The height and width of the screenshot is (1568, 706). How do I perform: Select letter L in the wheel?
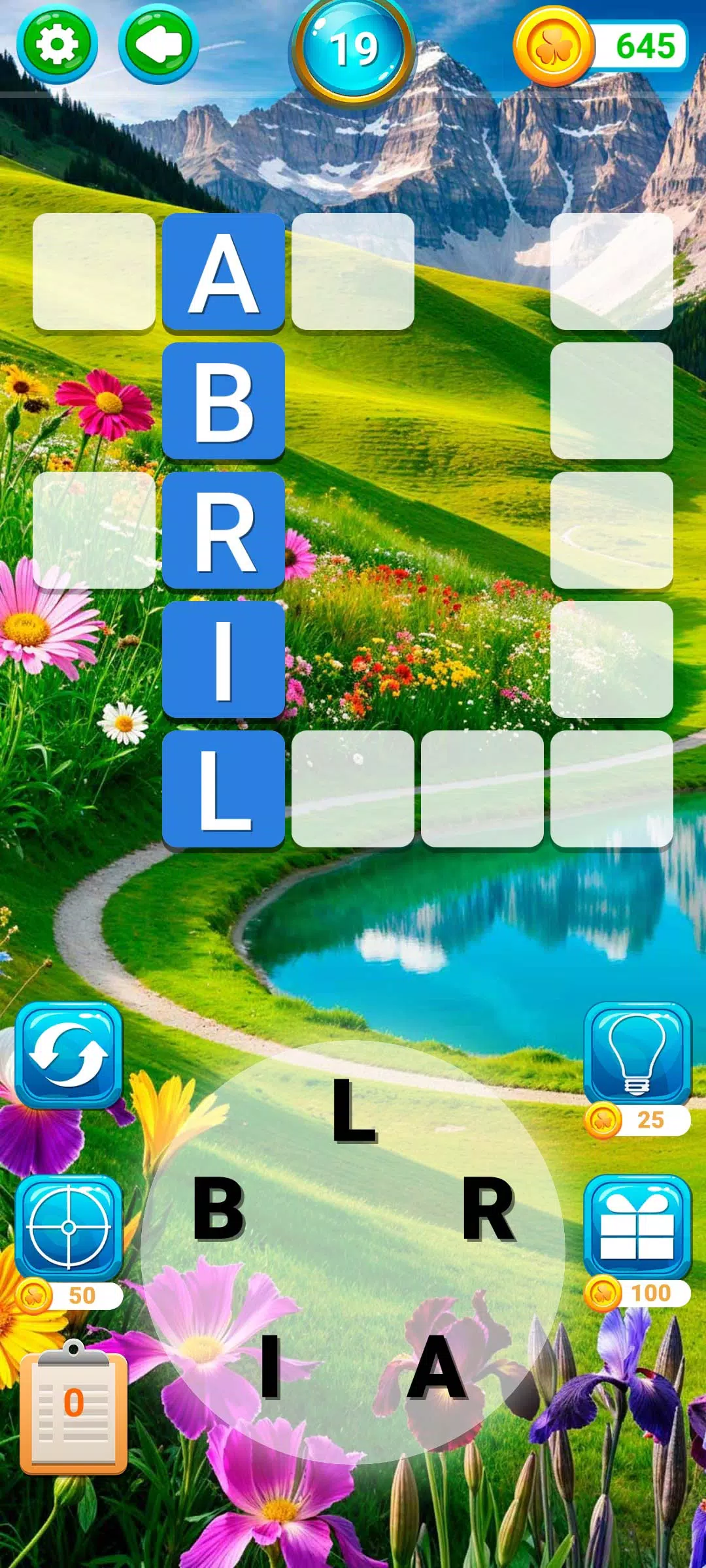[354, 1111]
